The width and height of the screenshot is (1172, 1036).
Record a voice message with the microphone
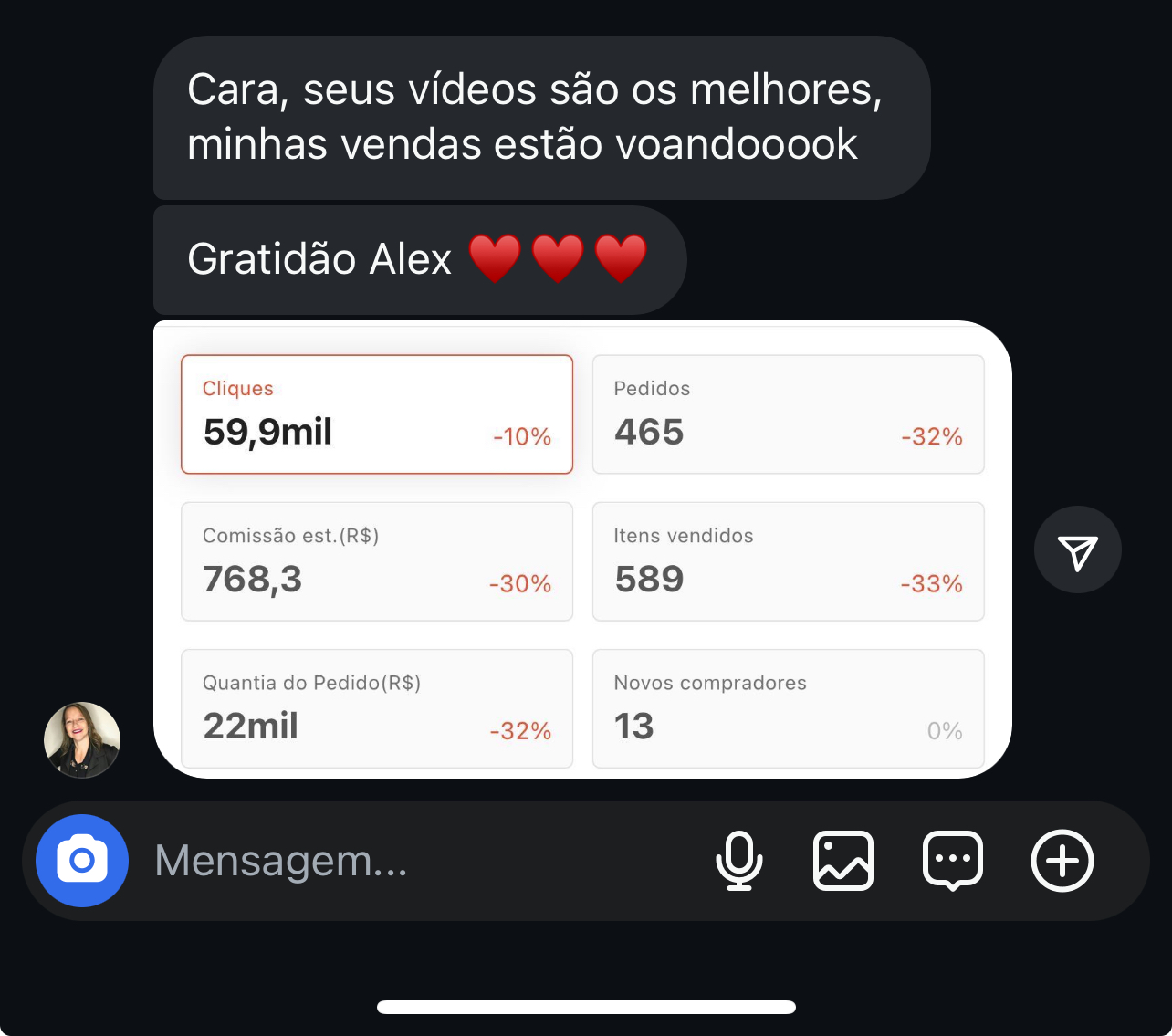coord(738,861)
